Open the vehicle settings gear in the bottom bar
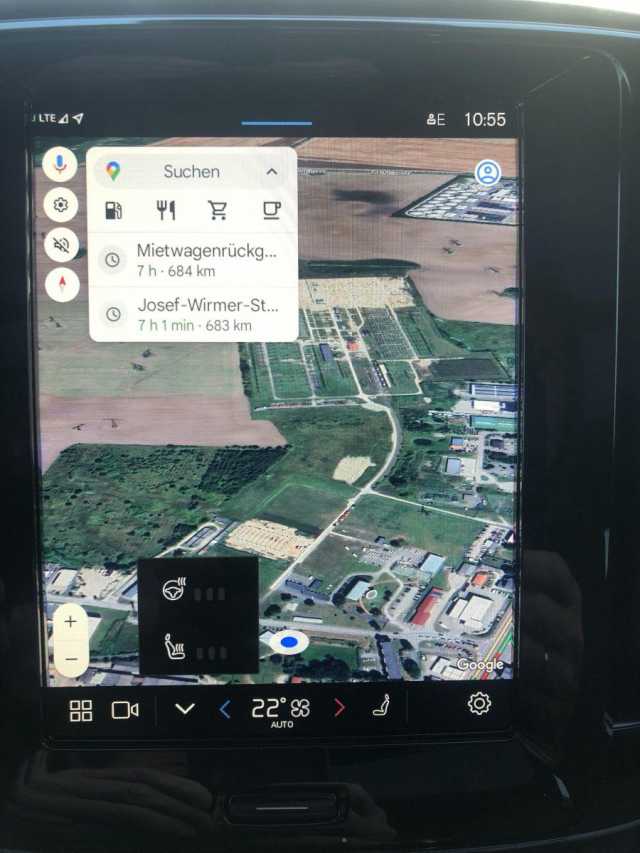This screenshot has height=853, width=640. pyautogui.click(x=479, y=704)
